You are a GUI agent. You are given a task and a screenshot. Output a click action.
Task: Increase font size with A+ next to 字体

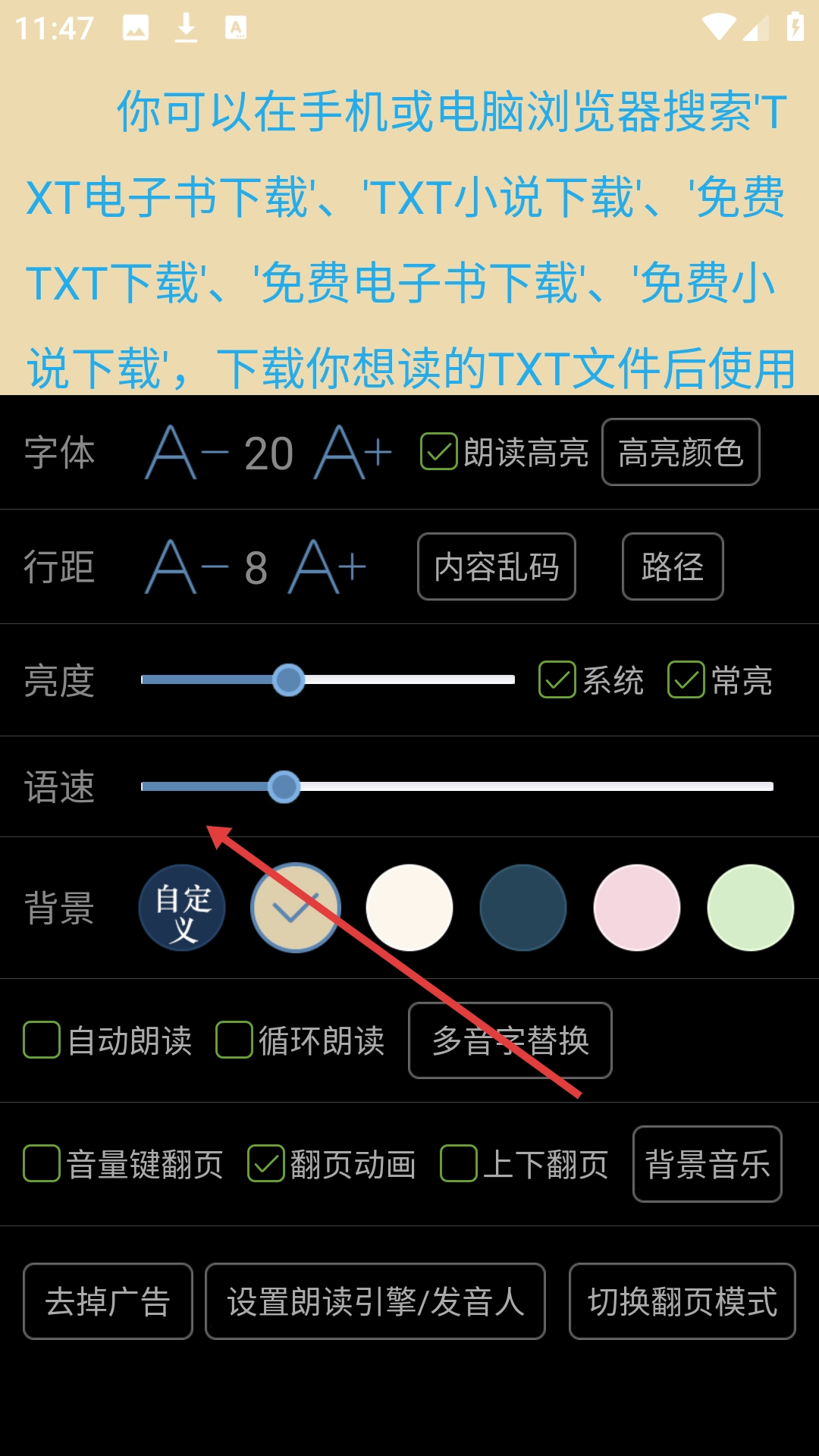coord(353,453)
